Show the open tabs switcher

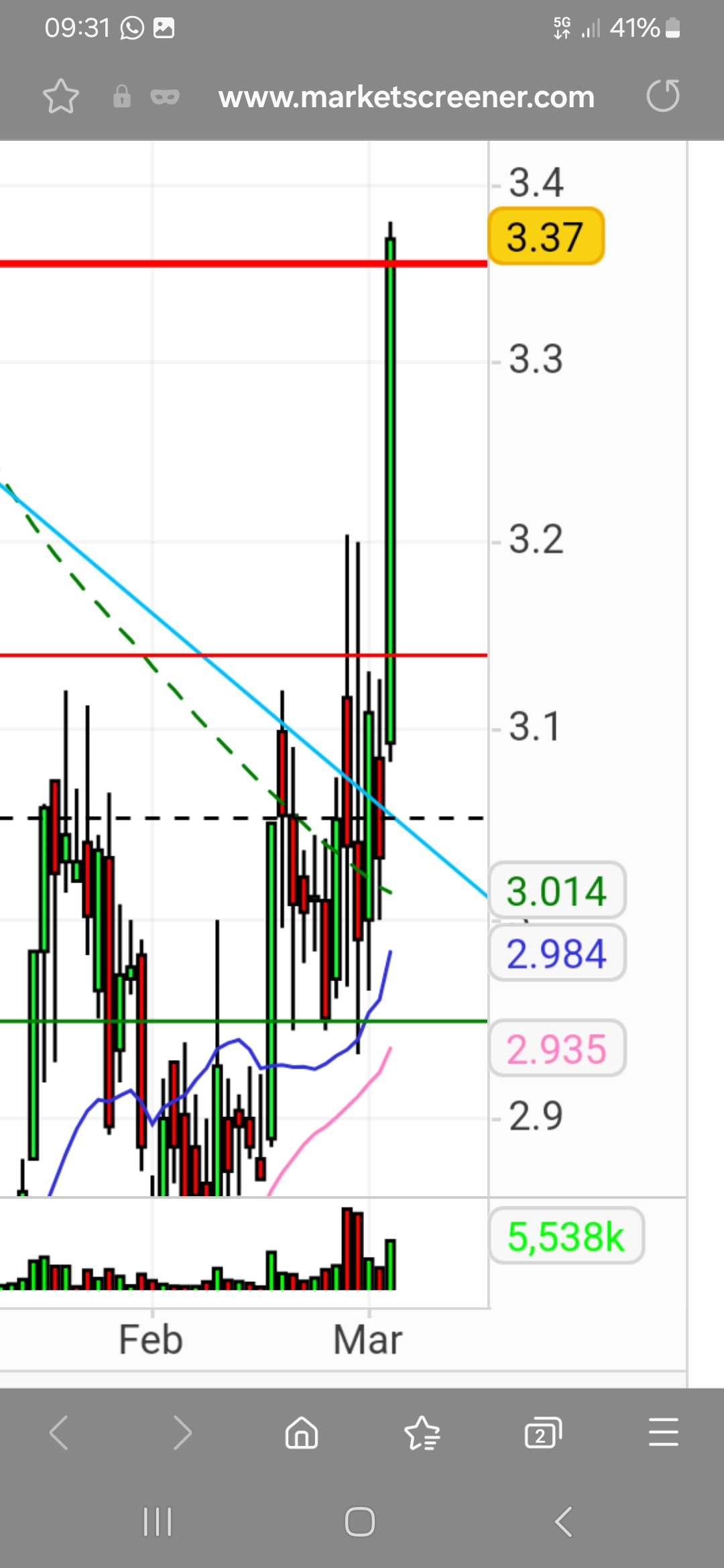542,1433
